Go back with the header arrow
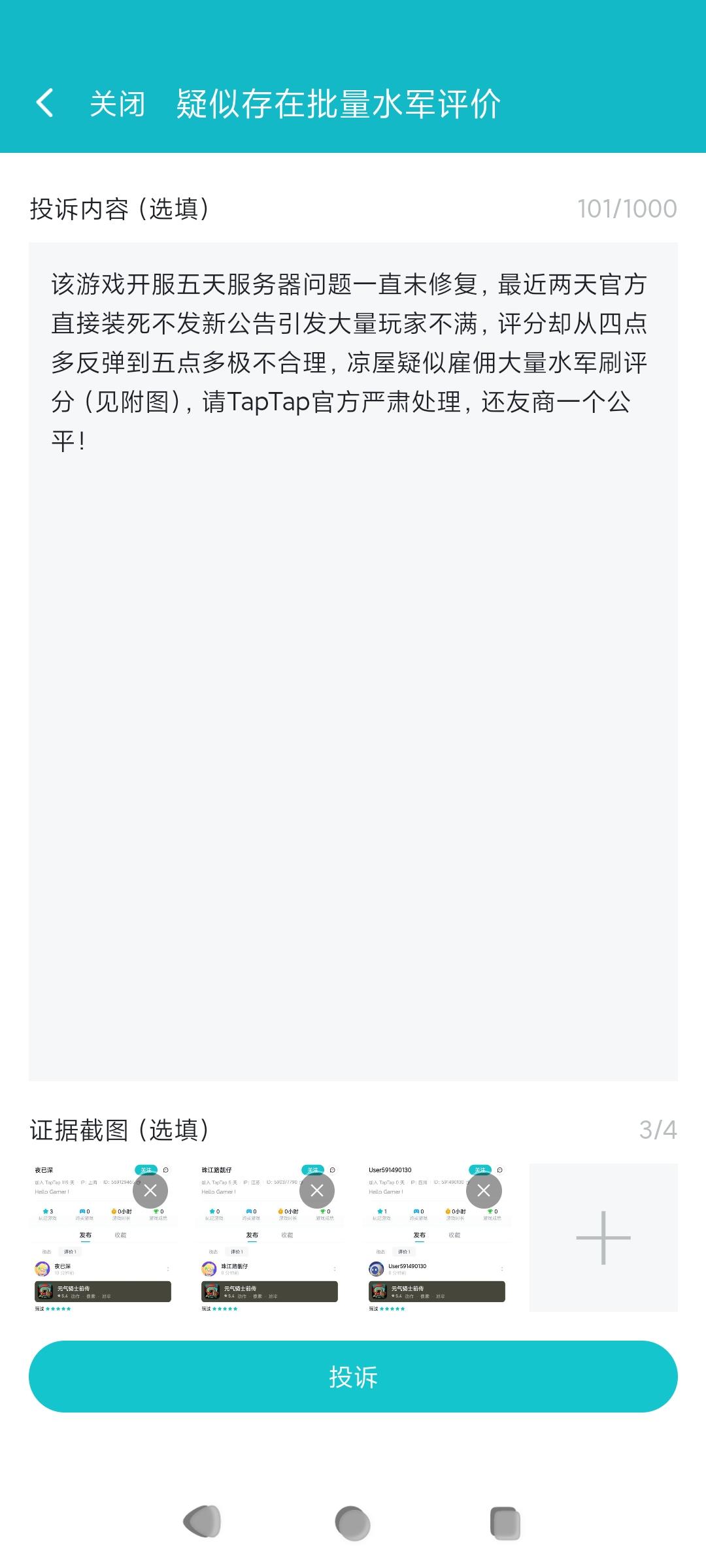 pyautogui.click(x=44, y=103)
